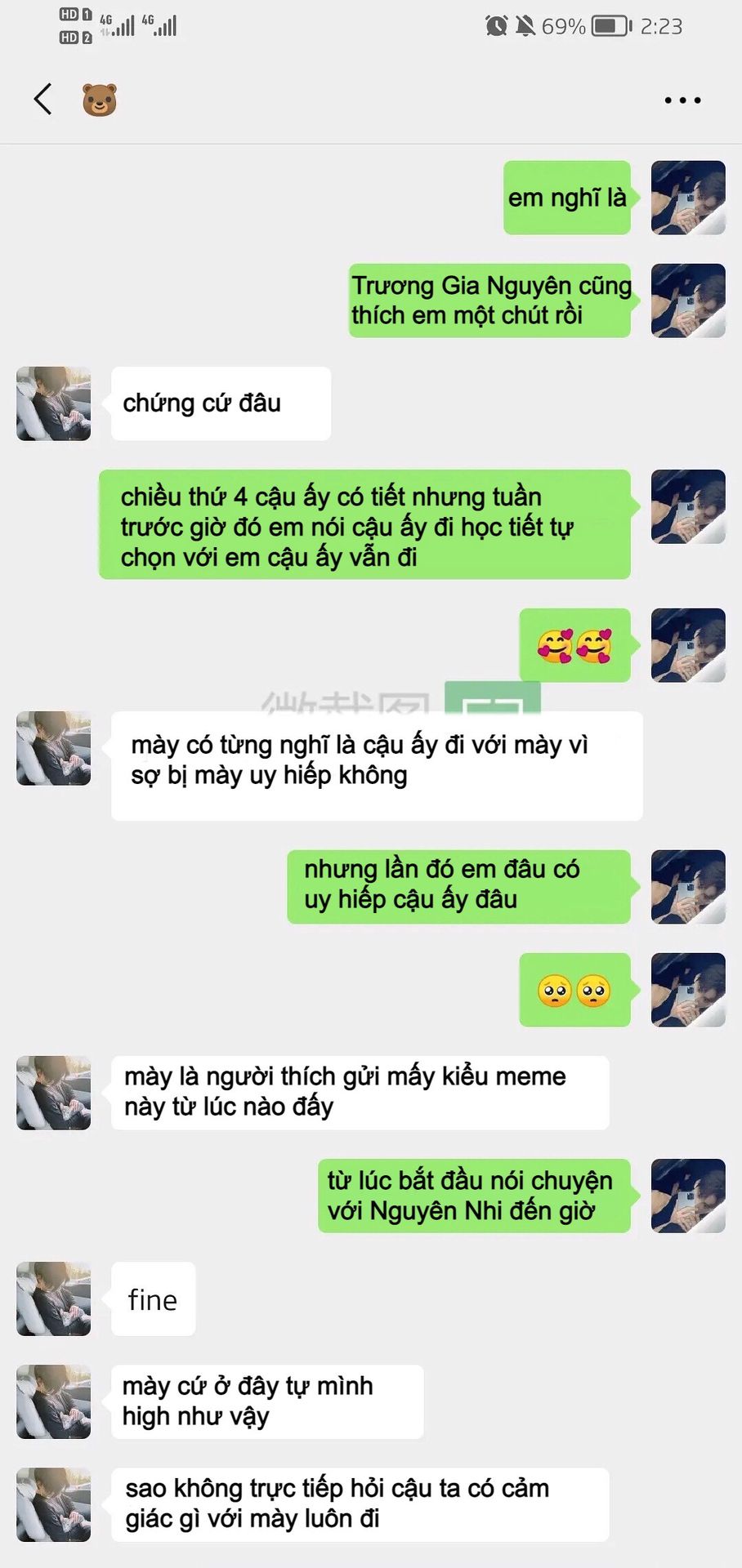This screenshot has height=1568, width=742.
Task: Open avatar beside "Trương Gia Nguyên cũng" message
Action: point(688,301)
